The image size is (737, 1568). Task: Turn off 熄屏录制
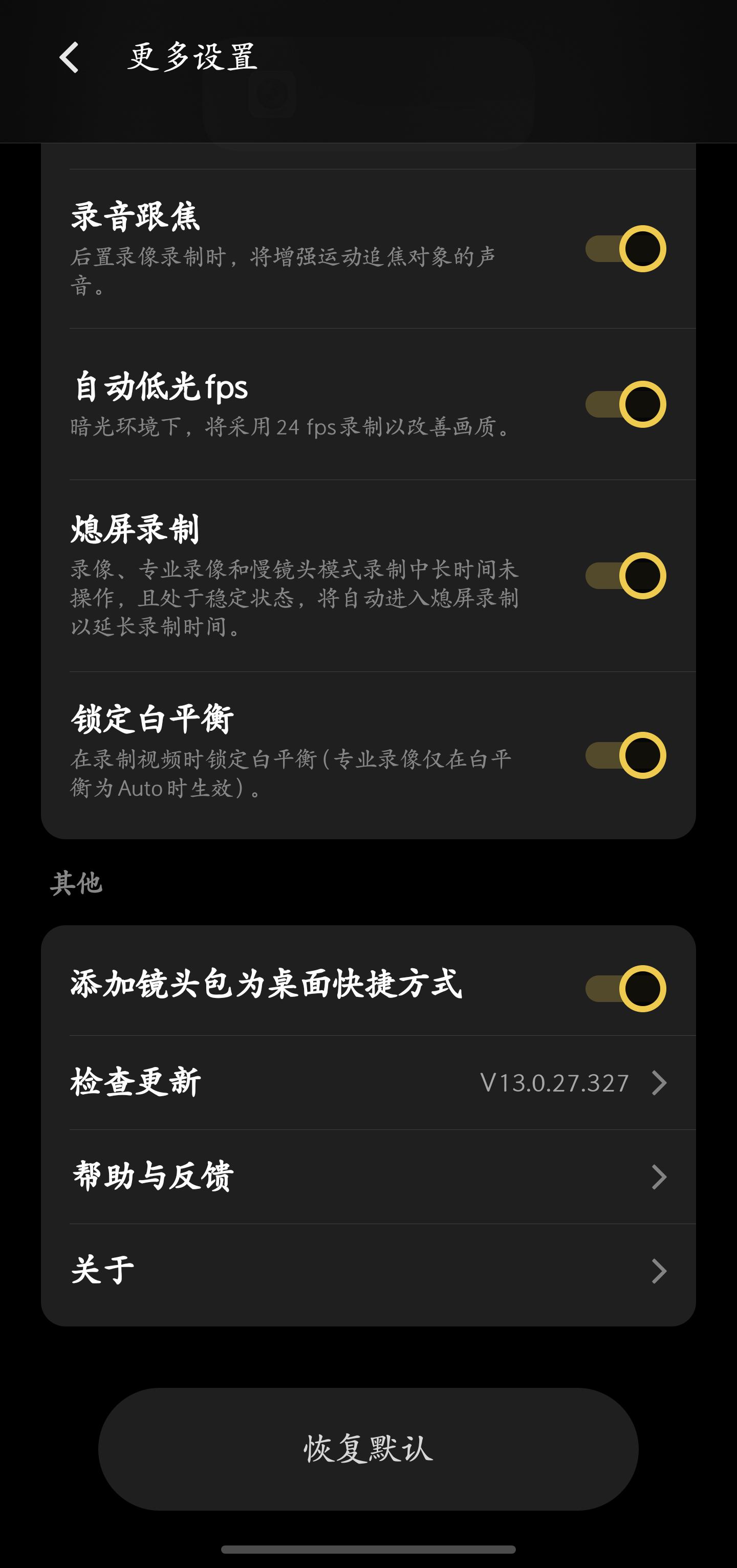625,576
